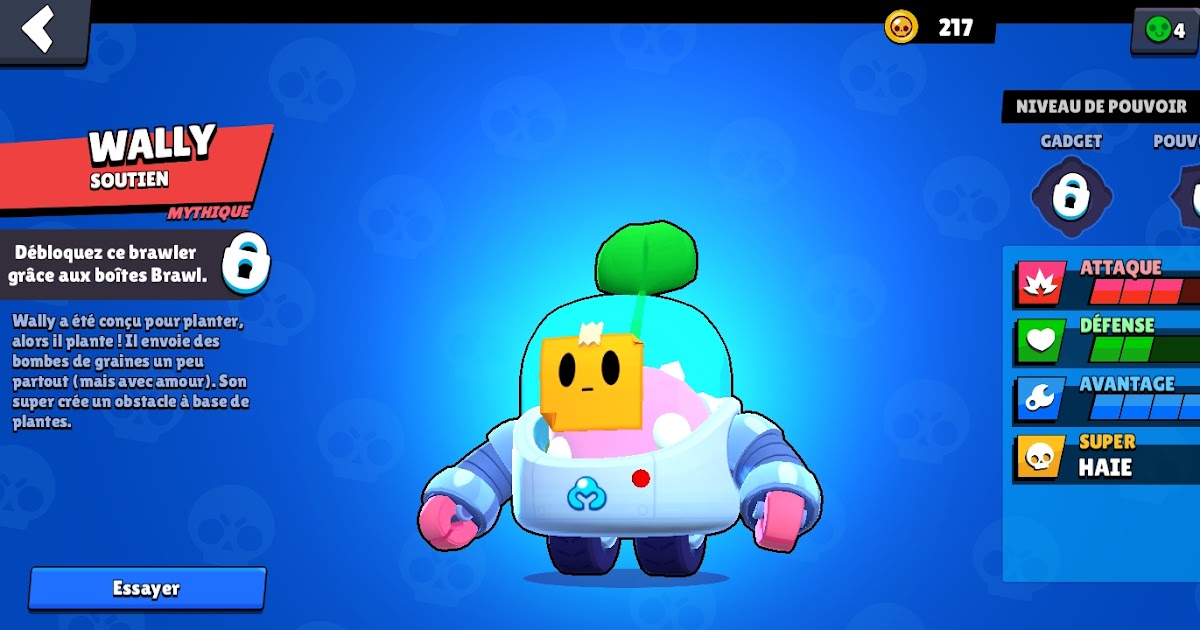Go back with the arrow button

pos(40,29)
